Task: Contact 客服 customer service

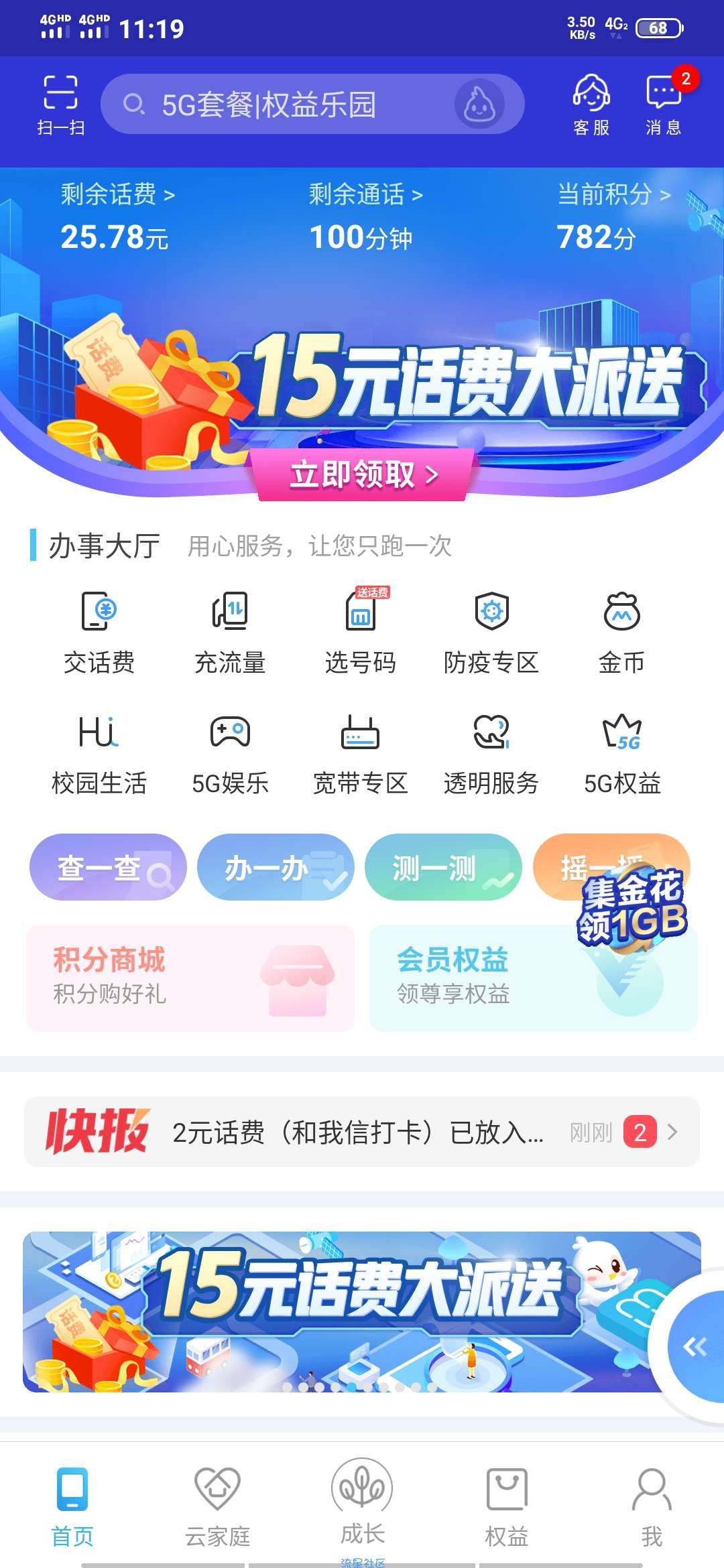Action: pos(591,105)
